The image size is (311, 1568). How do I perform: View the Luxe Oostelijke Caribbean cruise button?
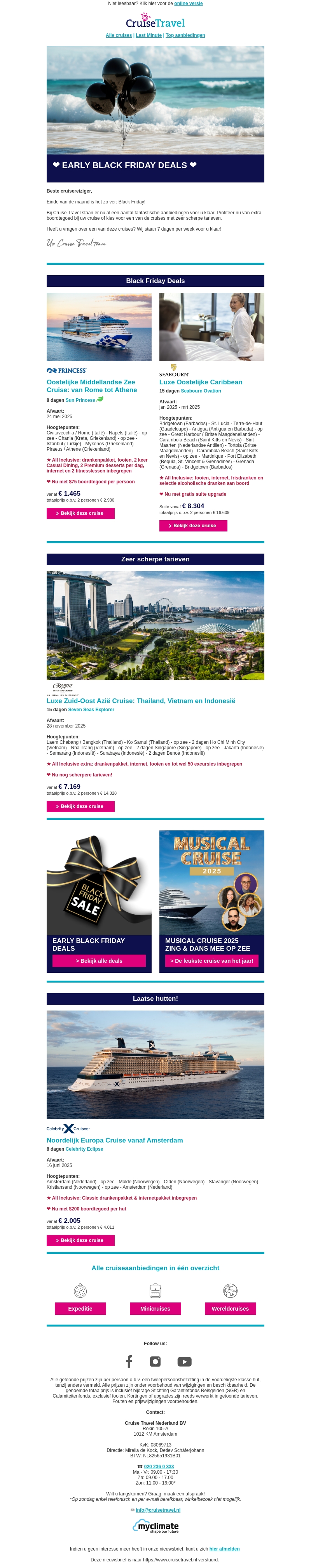193,525
